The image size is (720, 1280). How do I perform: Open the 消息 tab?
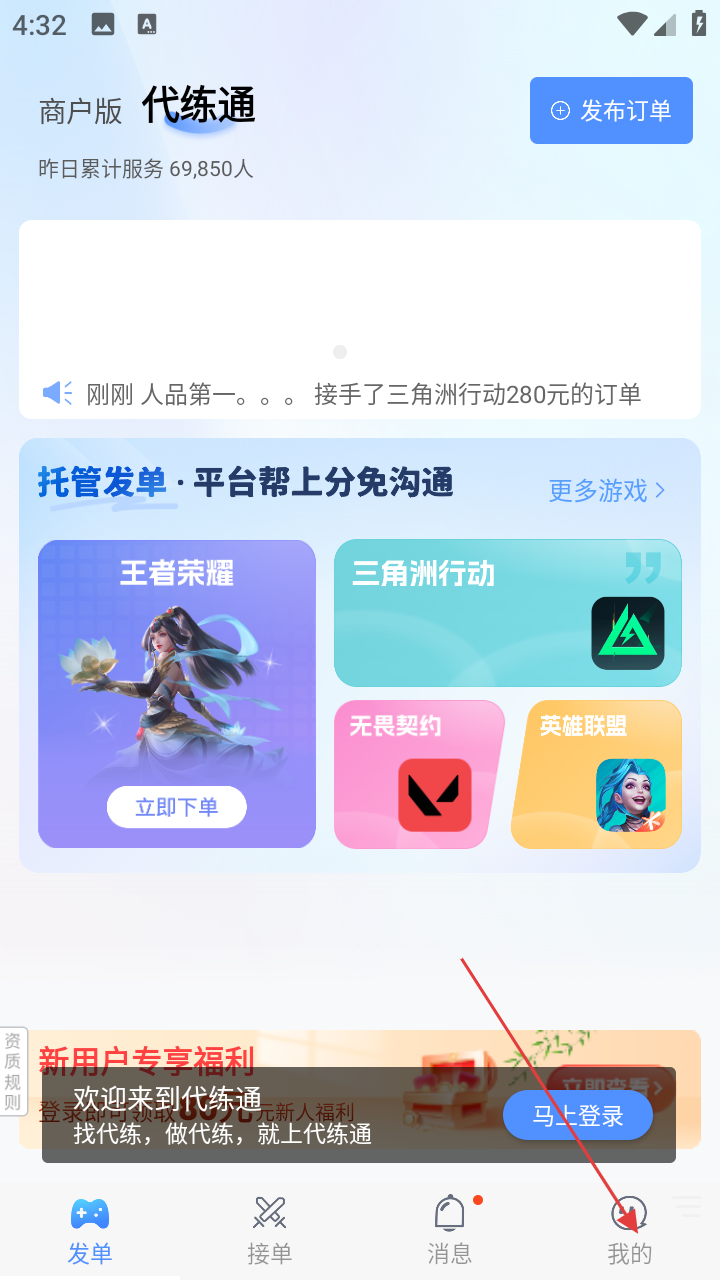tap(449, 1231)
